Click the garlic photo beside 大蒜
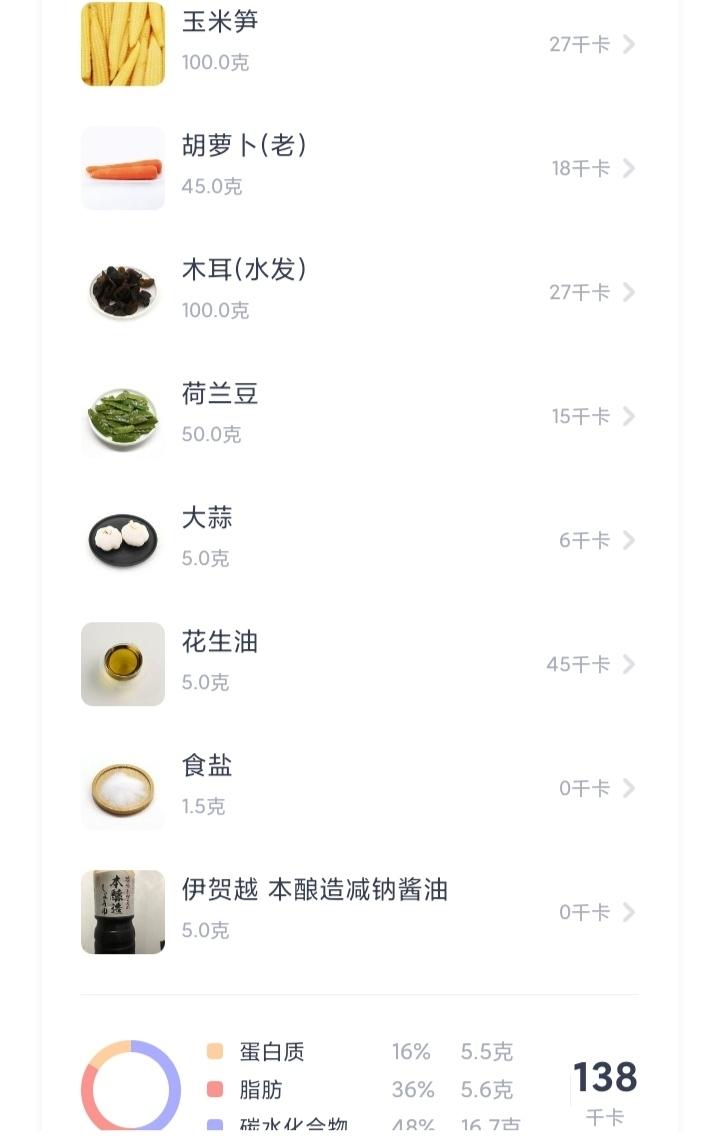 (x=122, y=540)
